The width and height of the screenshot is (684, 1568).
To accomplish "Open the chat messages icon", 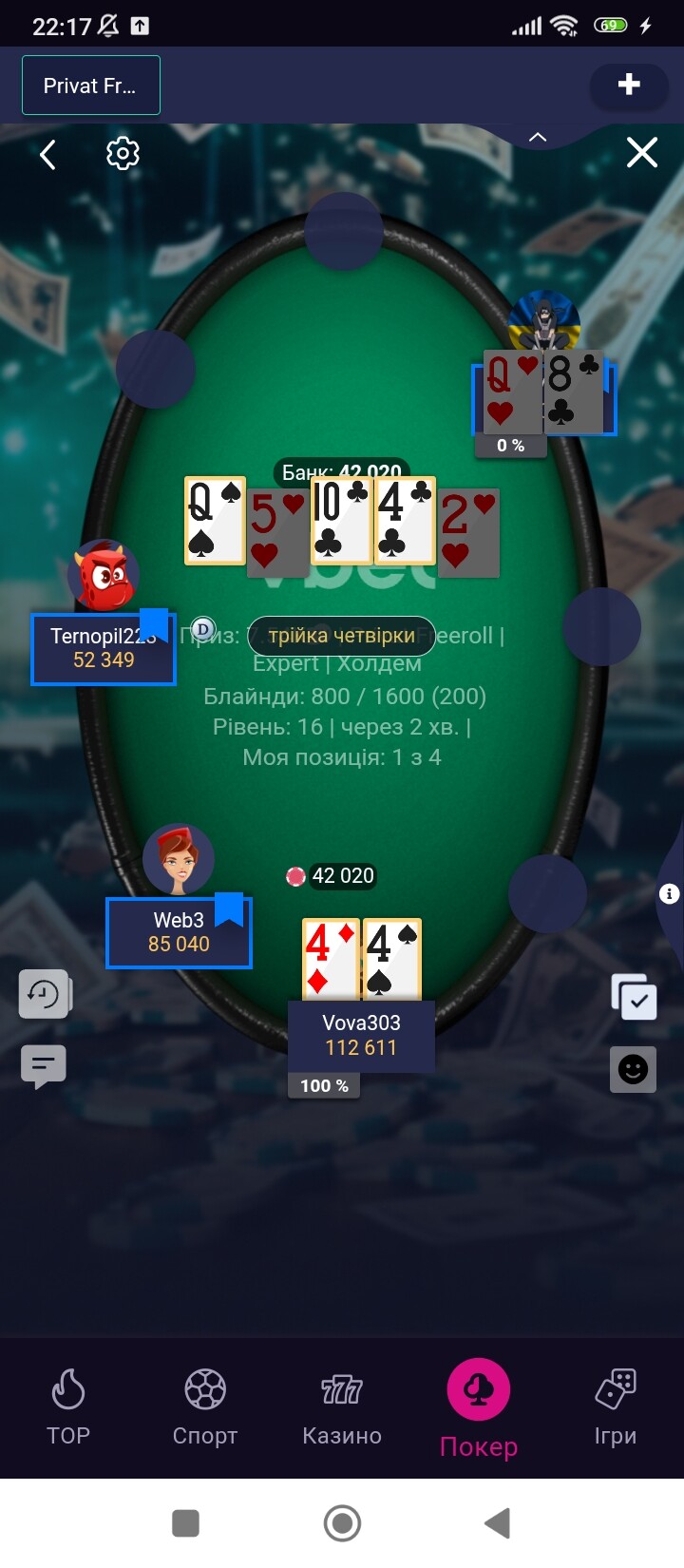I will (44, 1066).
